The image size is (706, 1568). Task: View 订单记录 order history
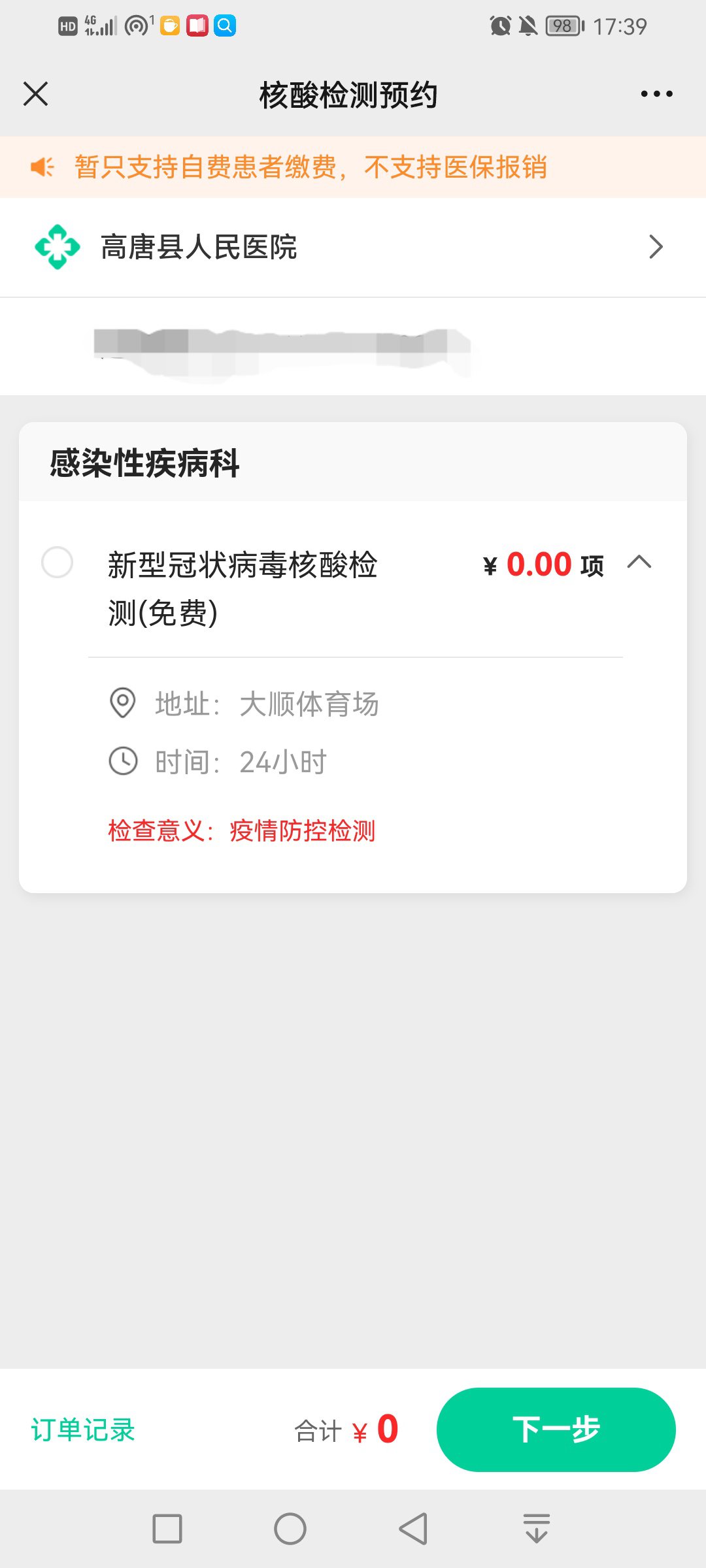(83, 1429)
